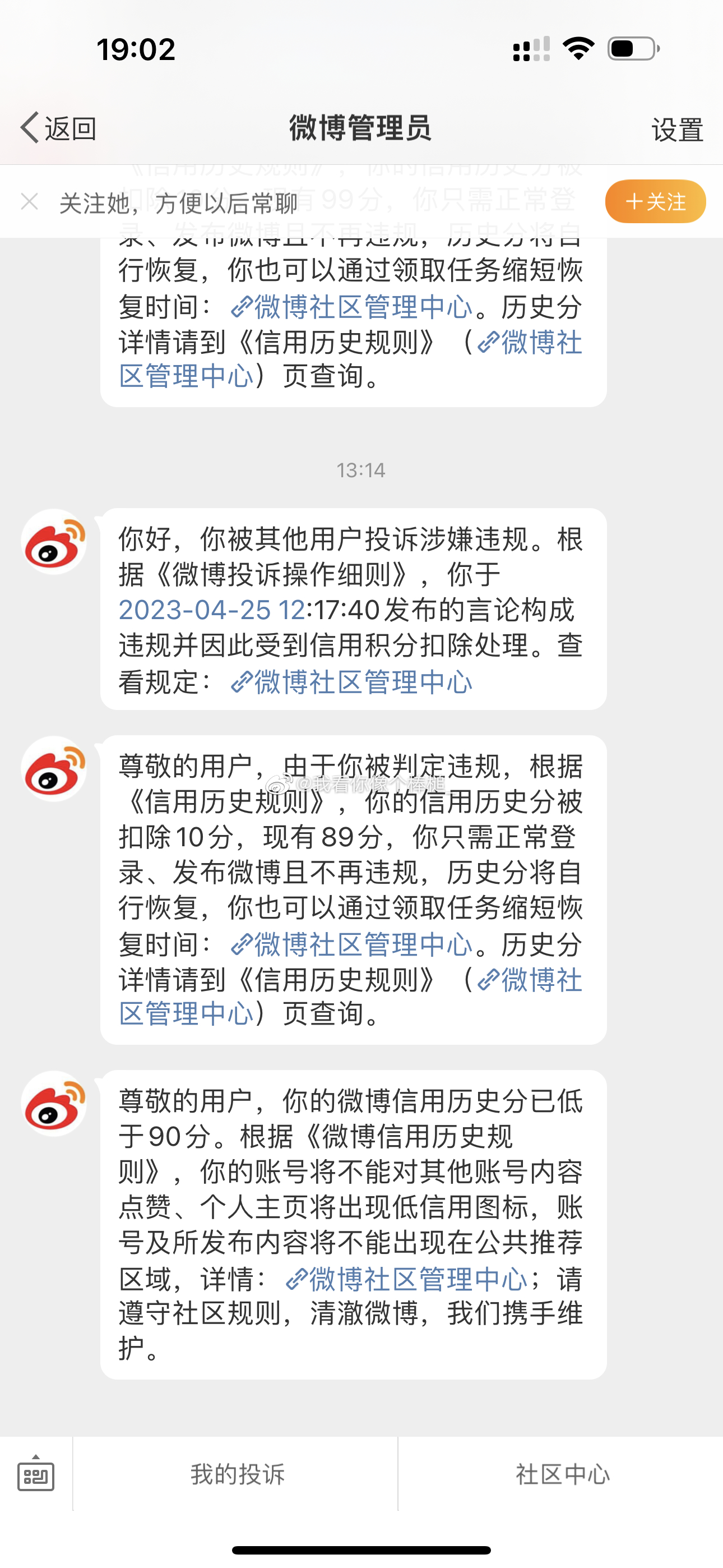This screenshot has width=723, height=1568.
Task: Switch to keyboard input icon
Action: [36, 1474]
